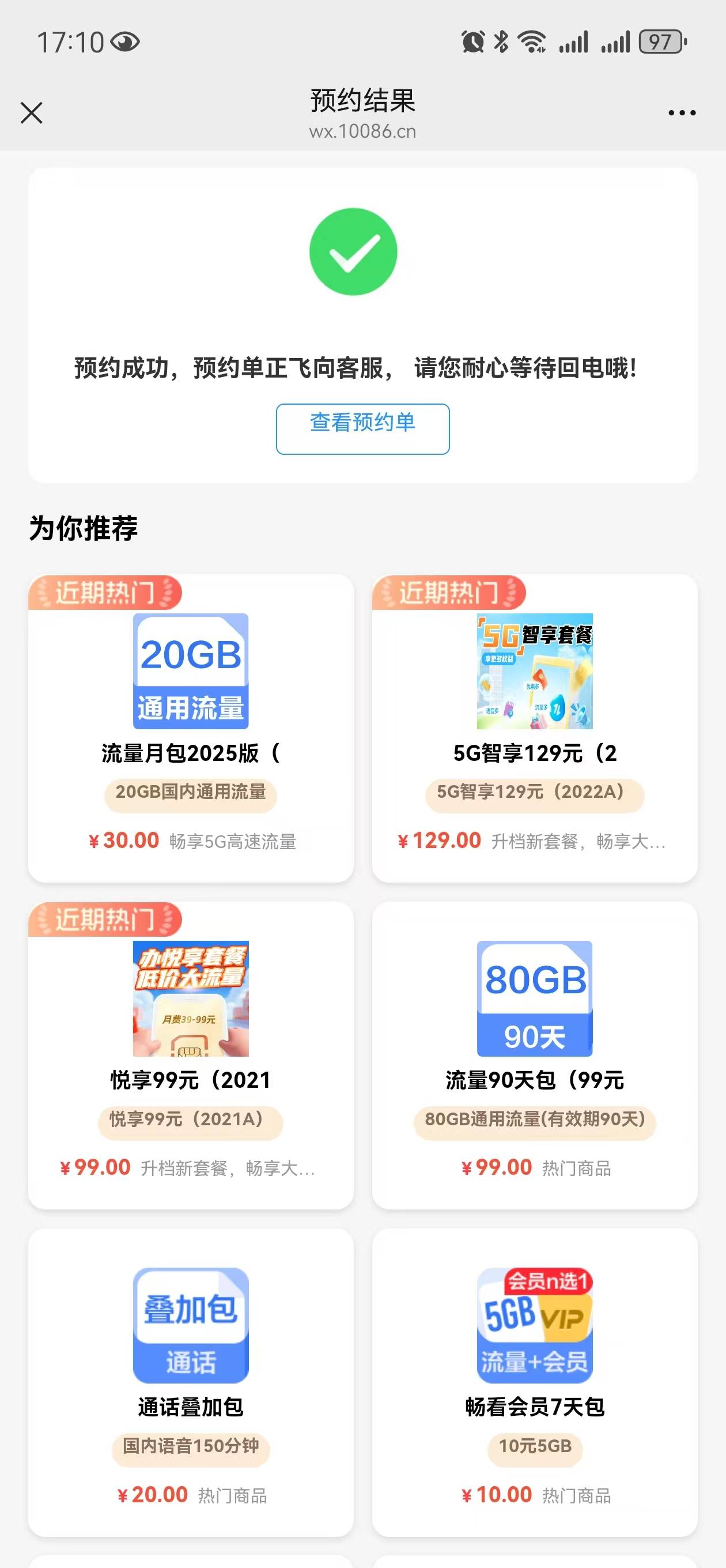The height and width of the screenshot is (1568, 726).
Task: Open the 通话叠加包 product card
Action: point(191,1382)
